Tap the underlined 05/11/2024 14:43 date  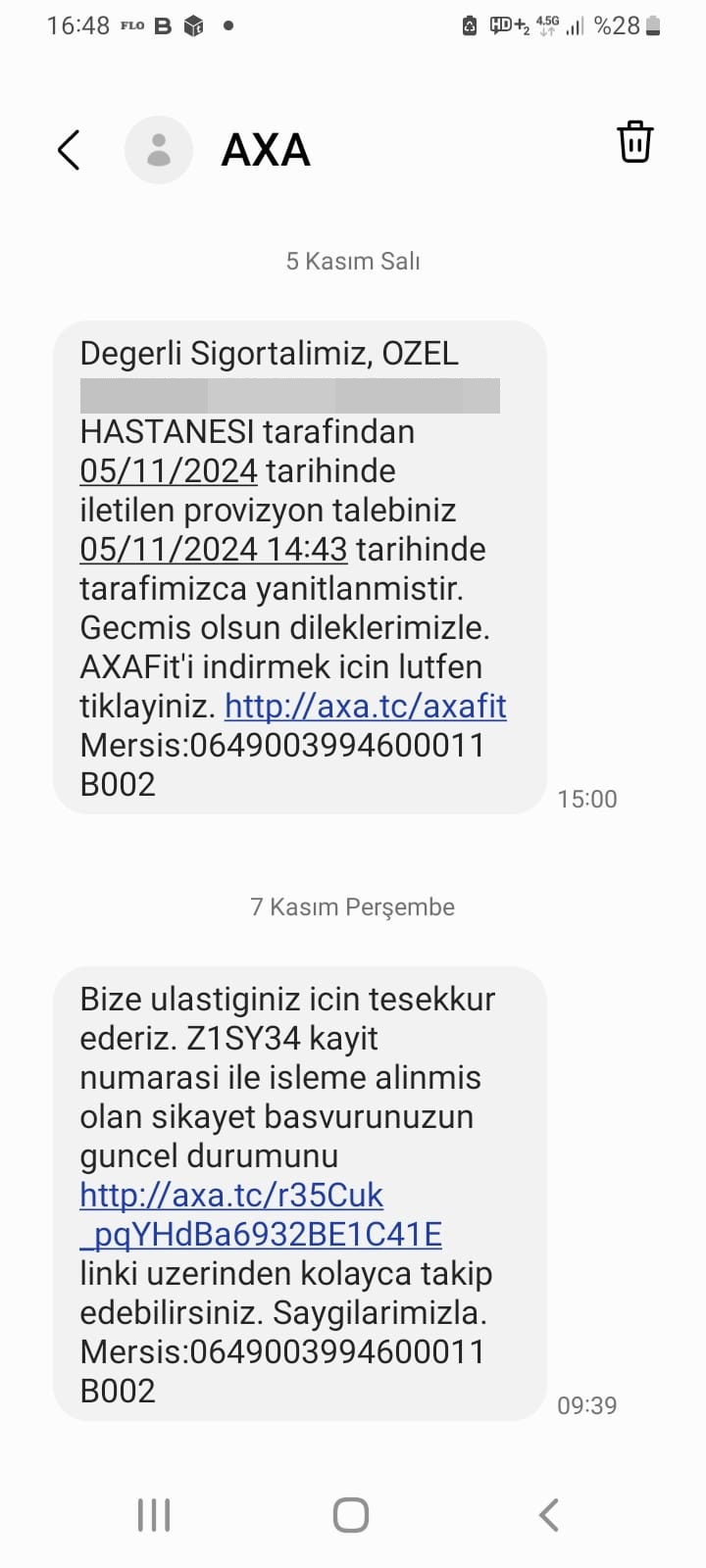pyautogui.click(x=214, y=549)
